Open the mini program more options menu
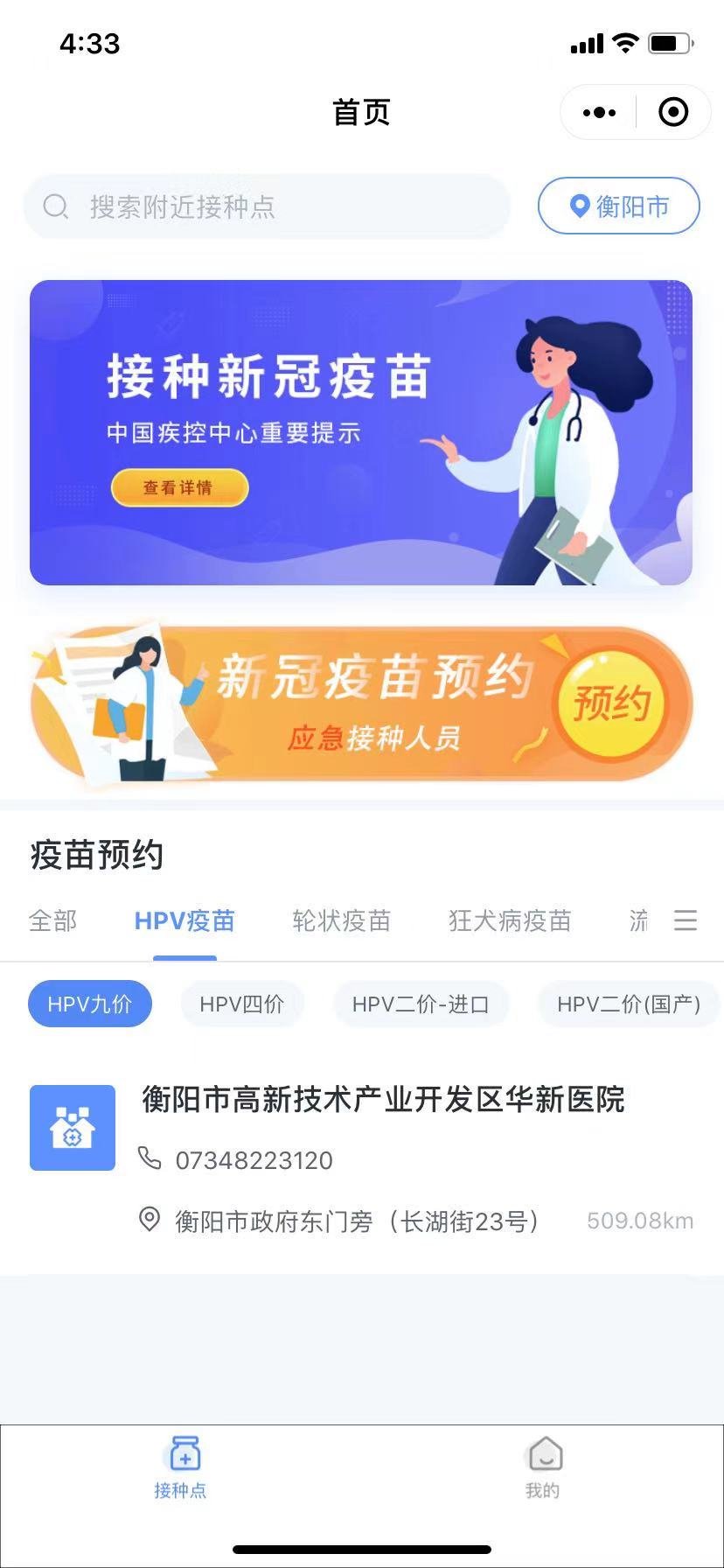This screenshot has width=724, height=1568. 599,112
